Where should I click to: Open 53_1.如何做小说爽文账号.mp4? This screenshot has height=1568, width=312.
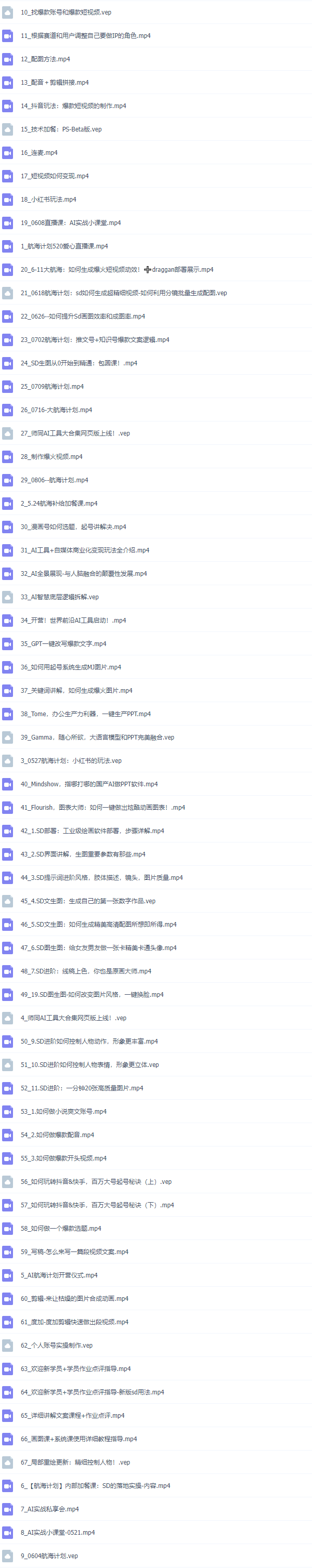[x=63, y=1112]
